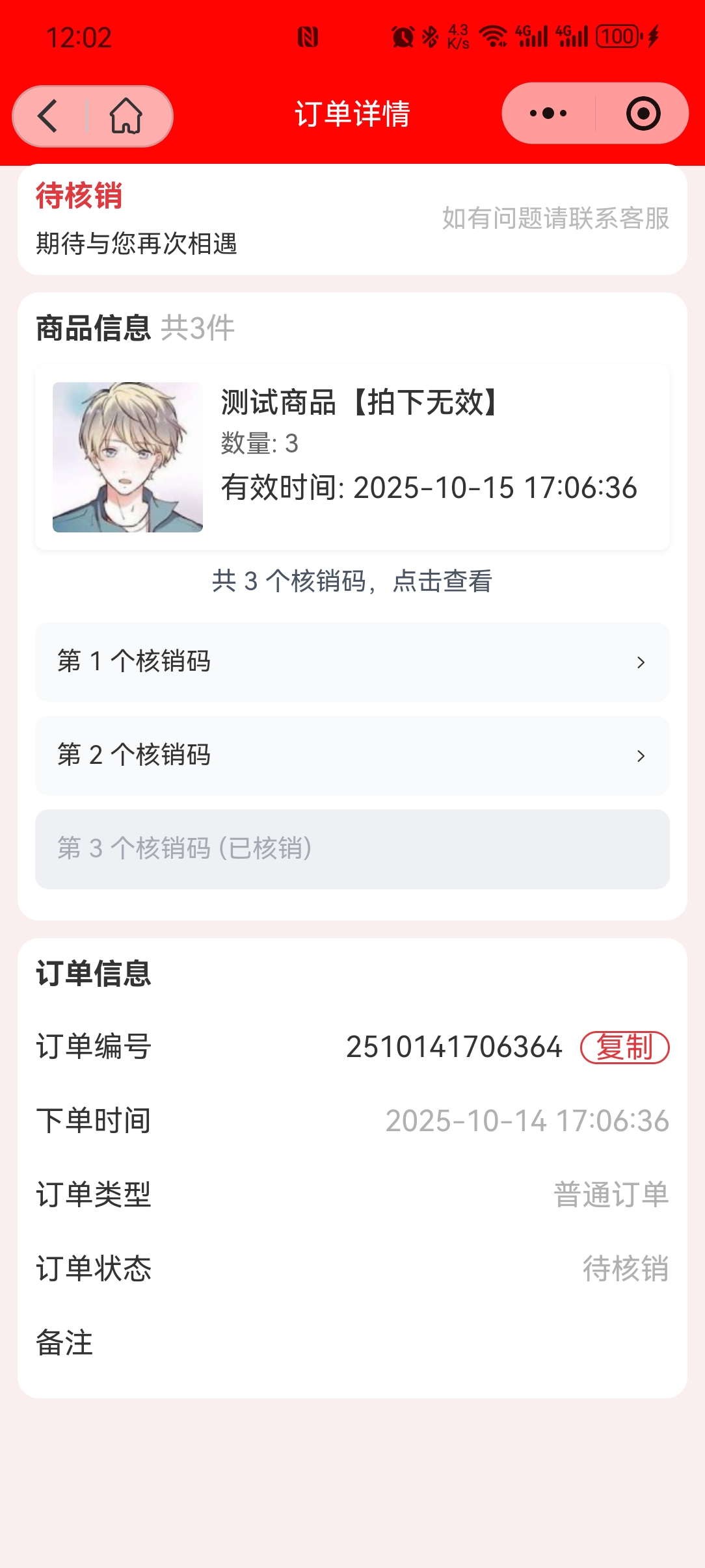Screen dimensions: 705x1568
Task: Open 共 3 个核销码 点击查看
Action: click(x=352, y=583)
